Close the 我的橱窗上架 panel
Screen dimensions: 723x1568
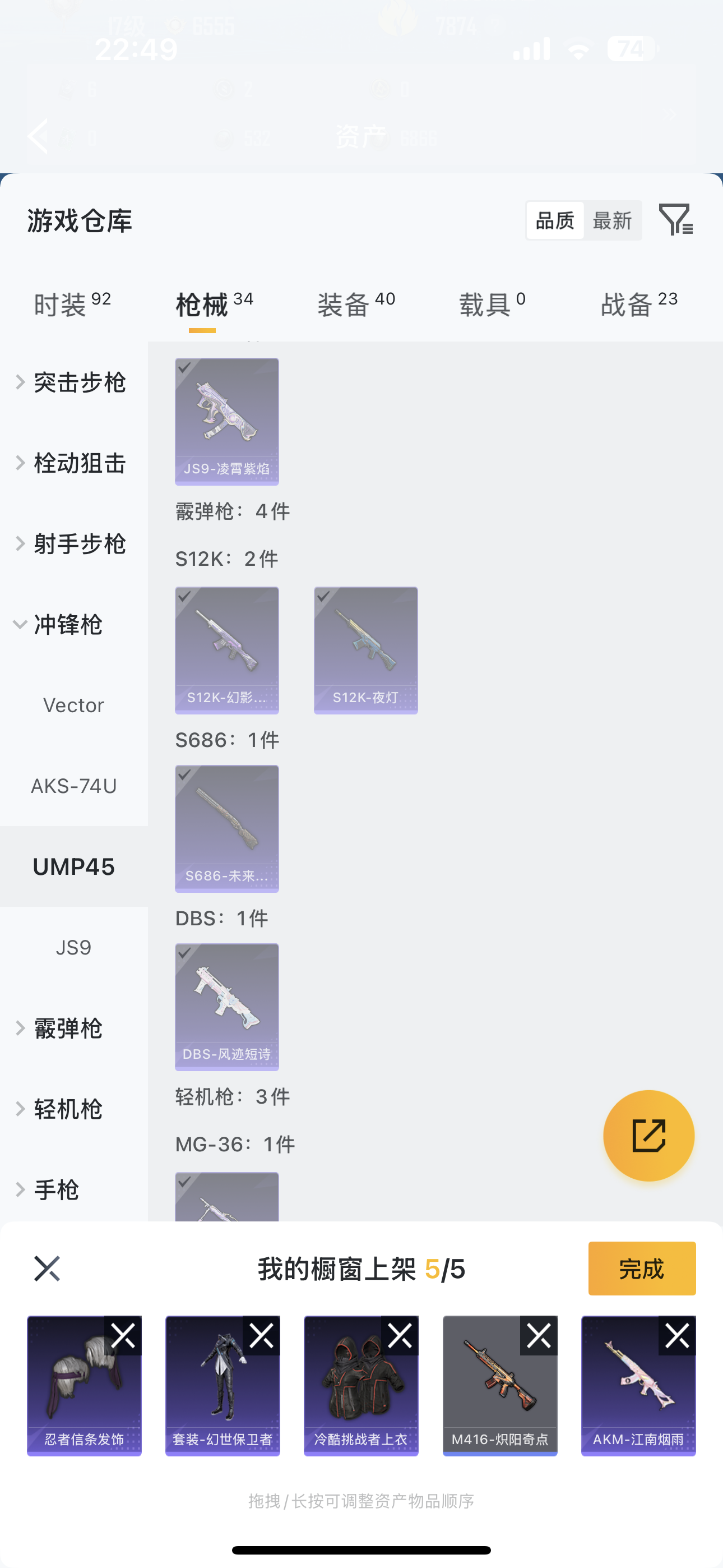click(x=47, y=1269)
